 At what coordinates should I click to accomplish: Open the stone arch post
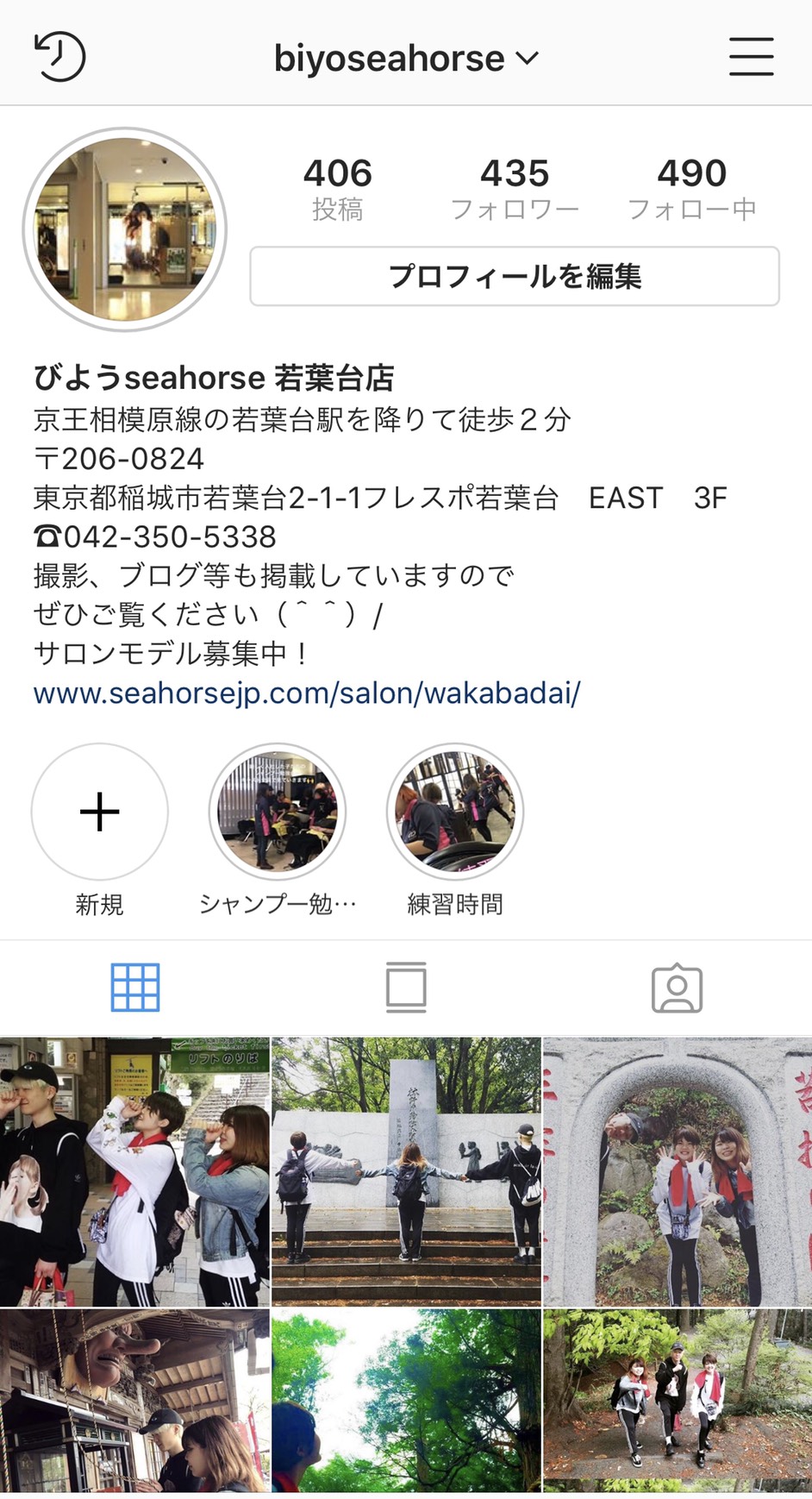point(678,1171)
